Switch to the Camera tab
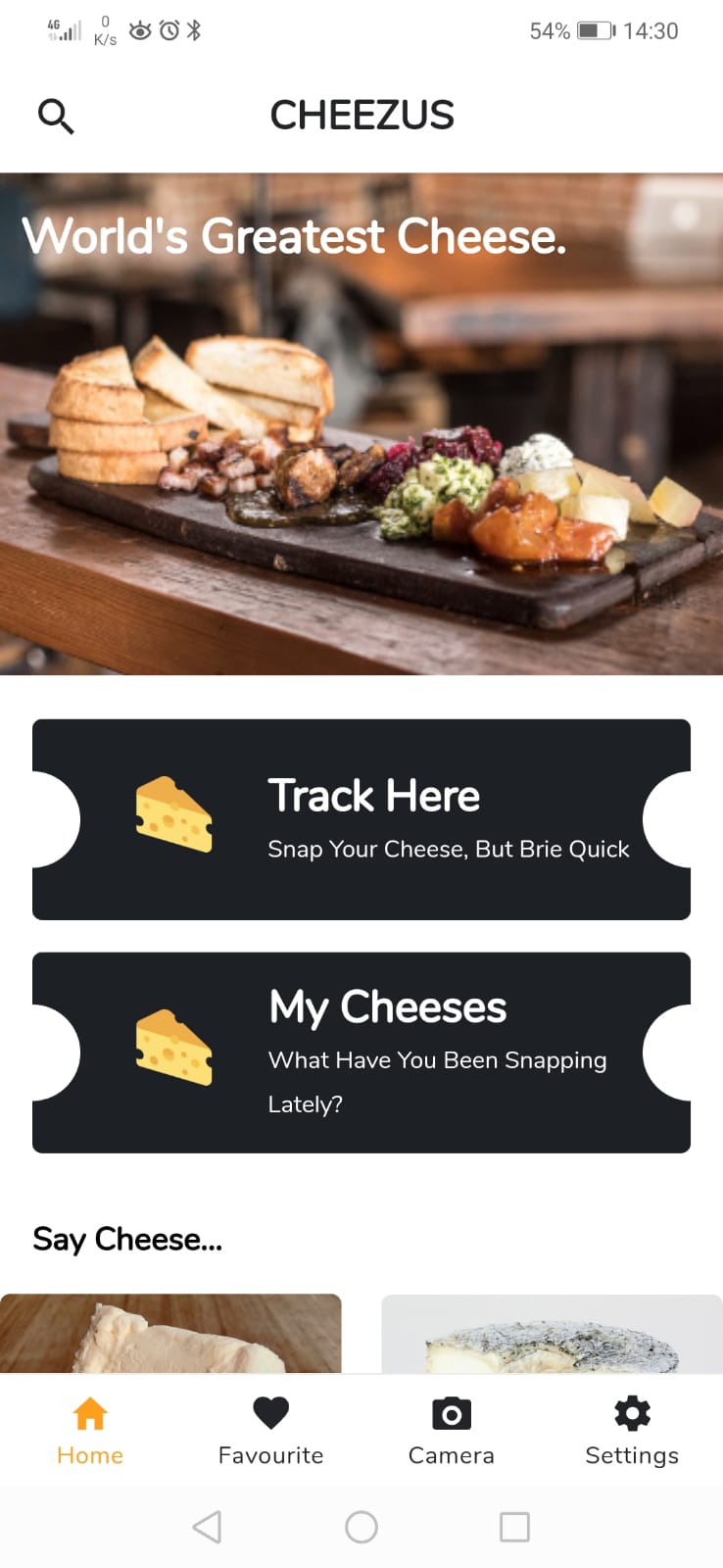Viewport: 723px width, 1568px height. click(x=452, y=1431)
